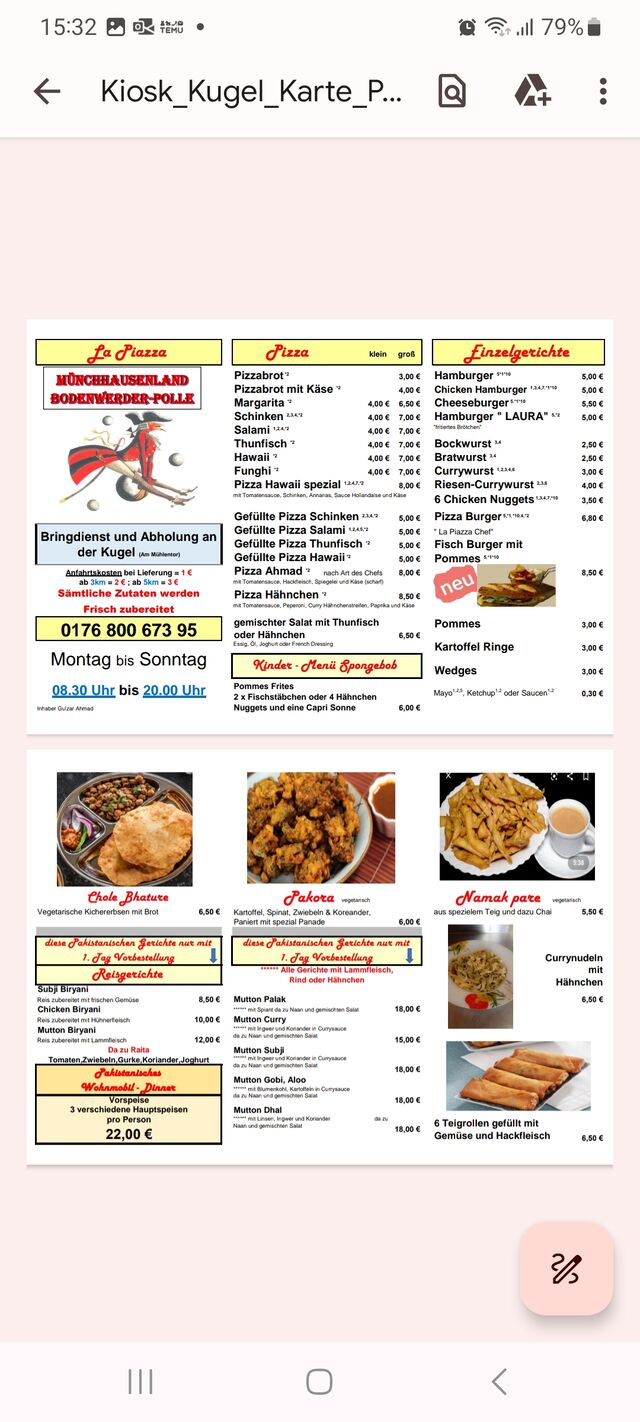Image resolution: width=640 pixels, height=1422 pixels.
Task: Open recent apps from the navigation bar
Action: pos(140,1382)
